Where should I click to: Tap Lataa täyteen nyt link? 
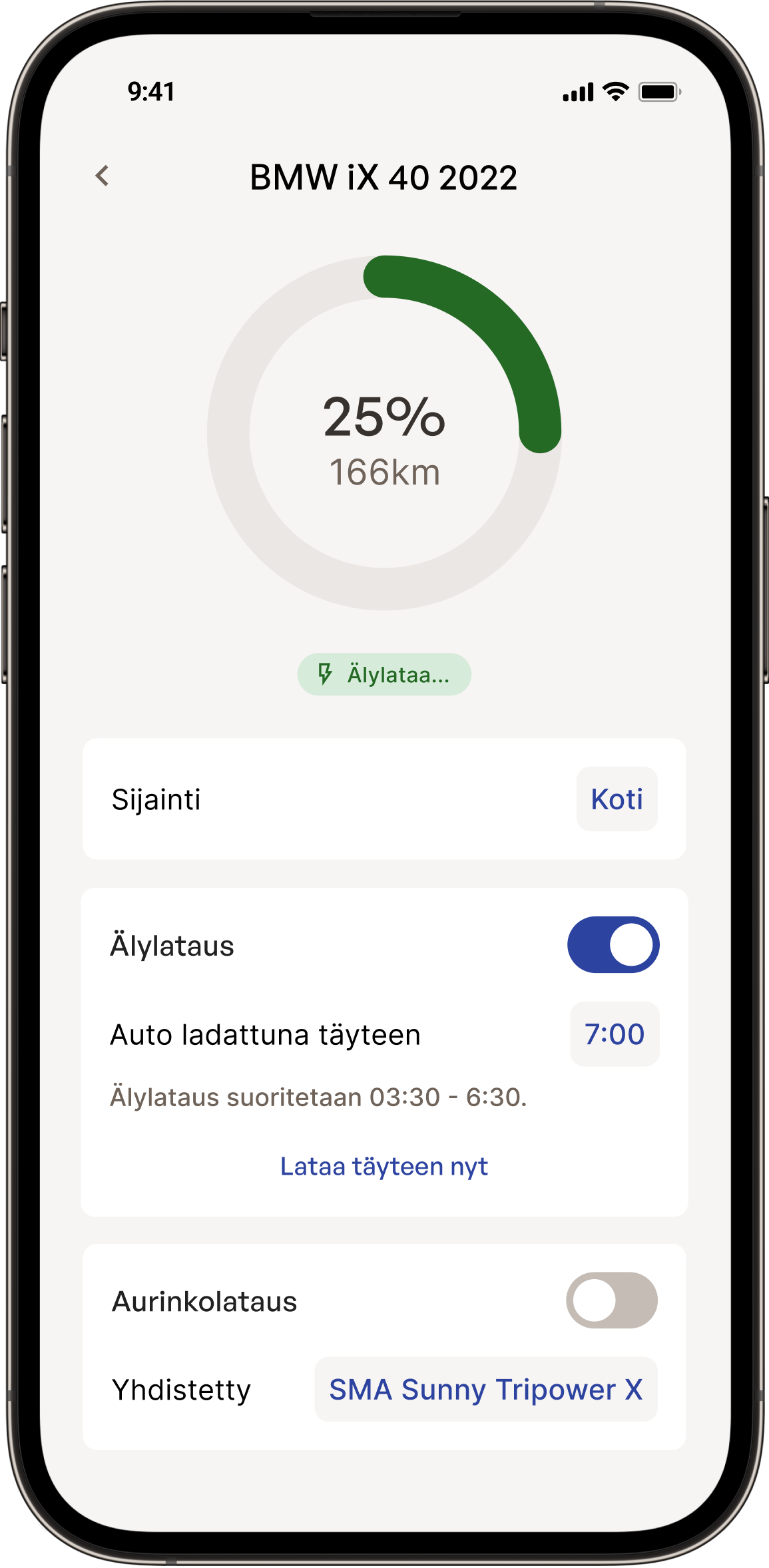pos(384,1167)
